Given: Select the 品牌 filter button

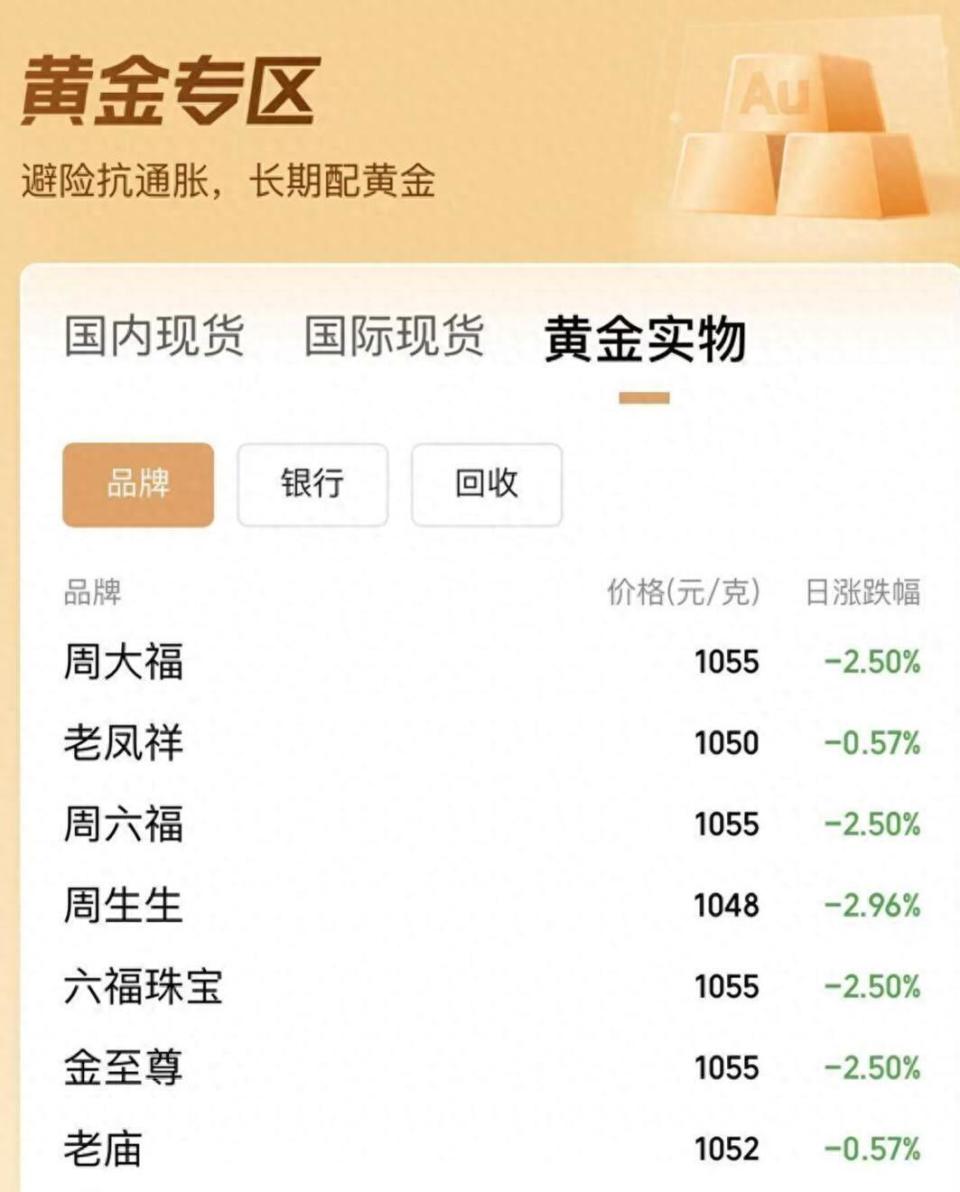Looking at the screenshot, I should 138,484.
